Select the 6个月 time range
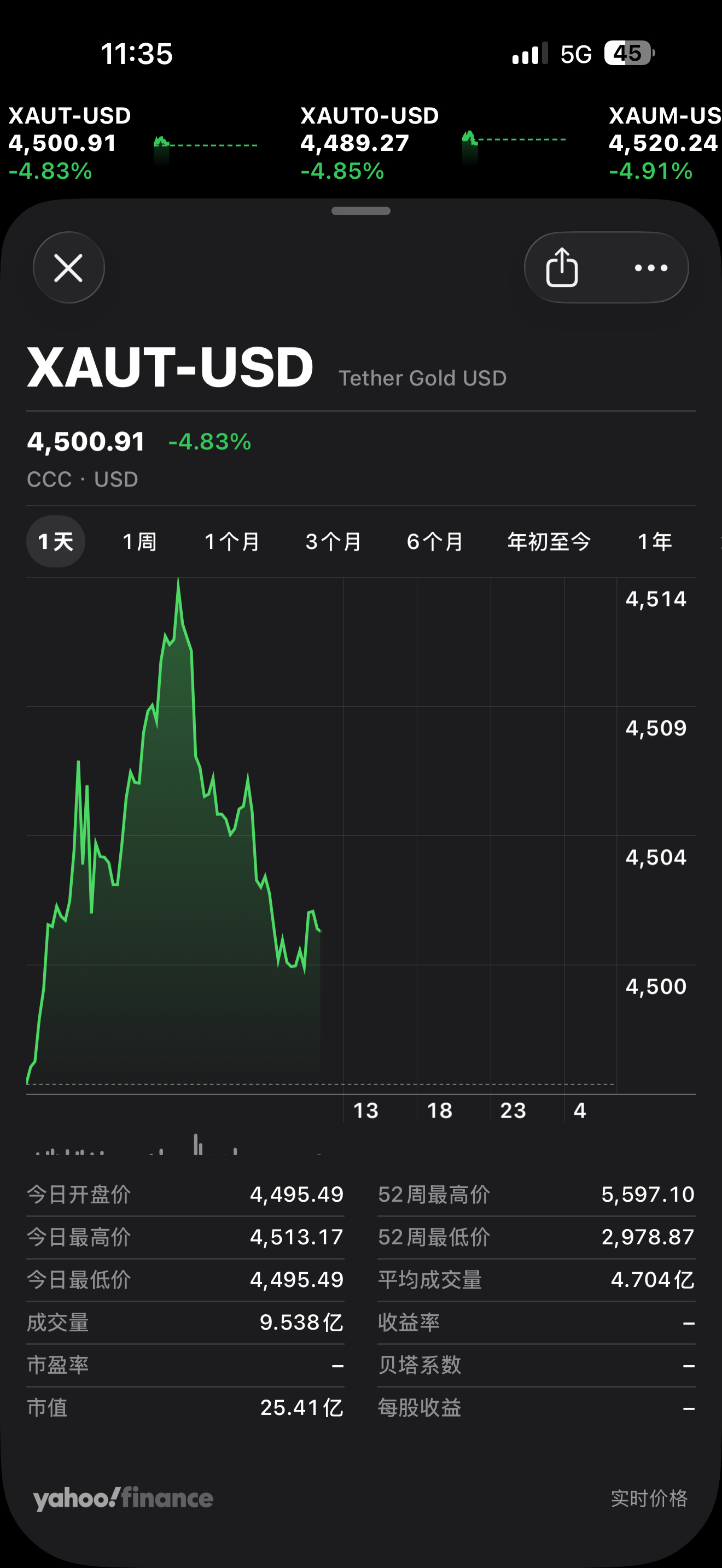 pos(435,542)
